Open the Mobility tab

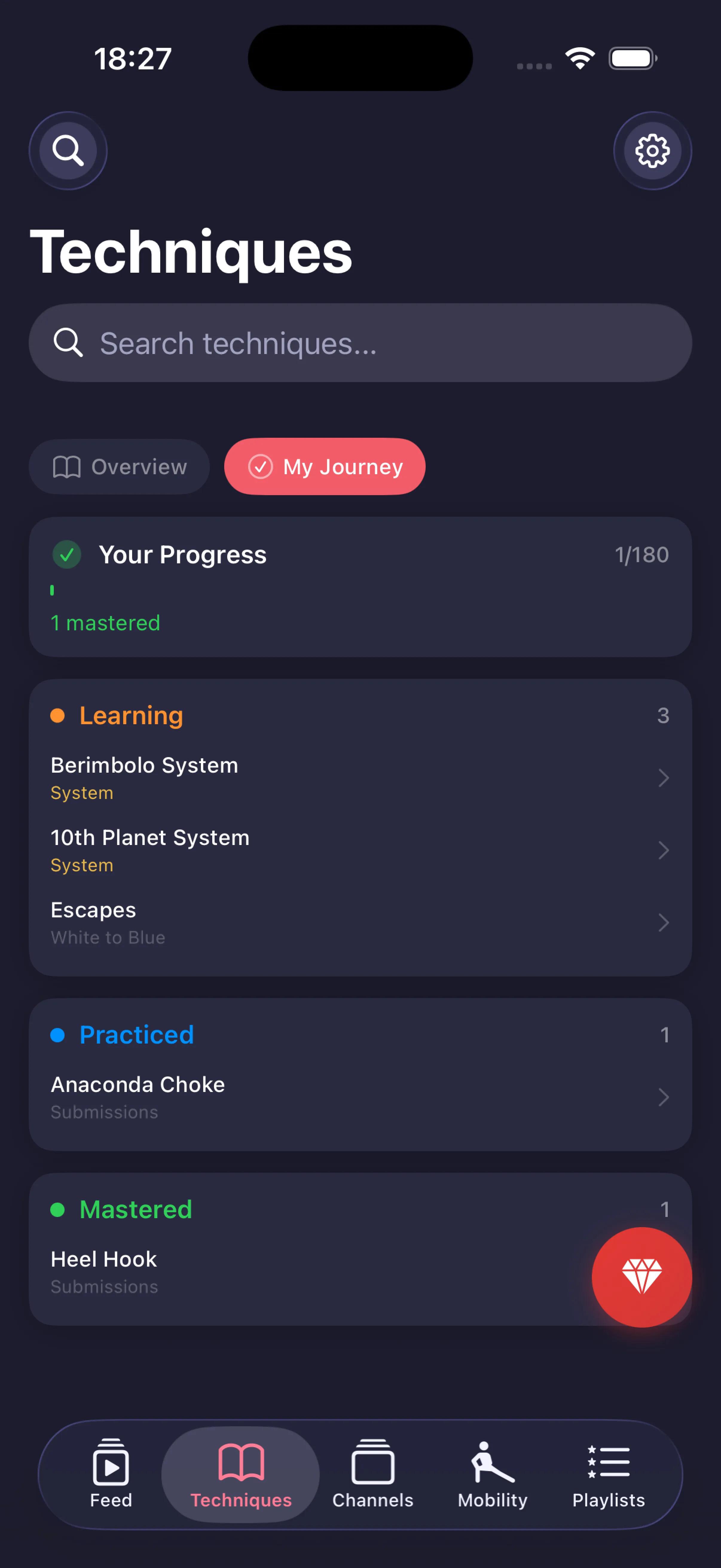tap(492, 1474)
